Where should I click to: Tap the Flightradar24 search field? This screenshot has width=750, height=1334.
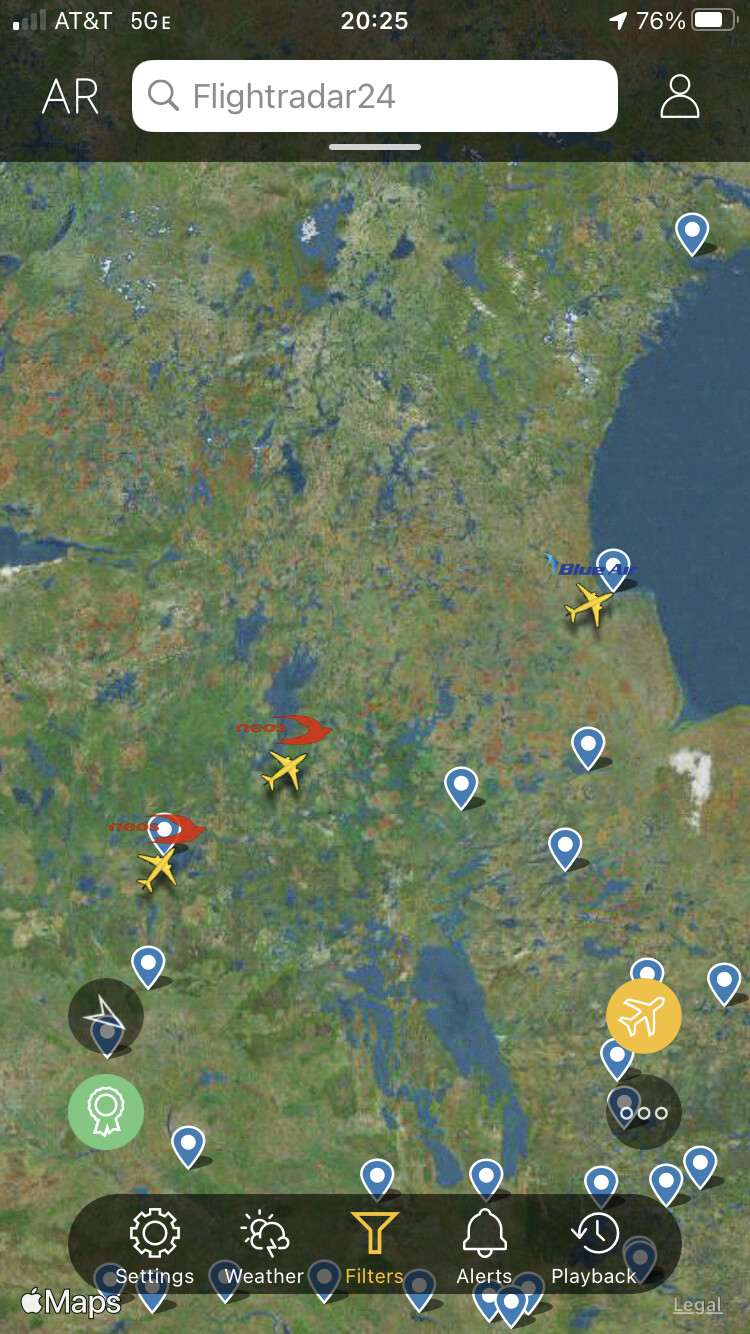coord(375,96)
